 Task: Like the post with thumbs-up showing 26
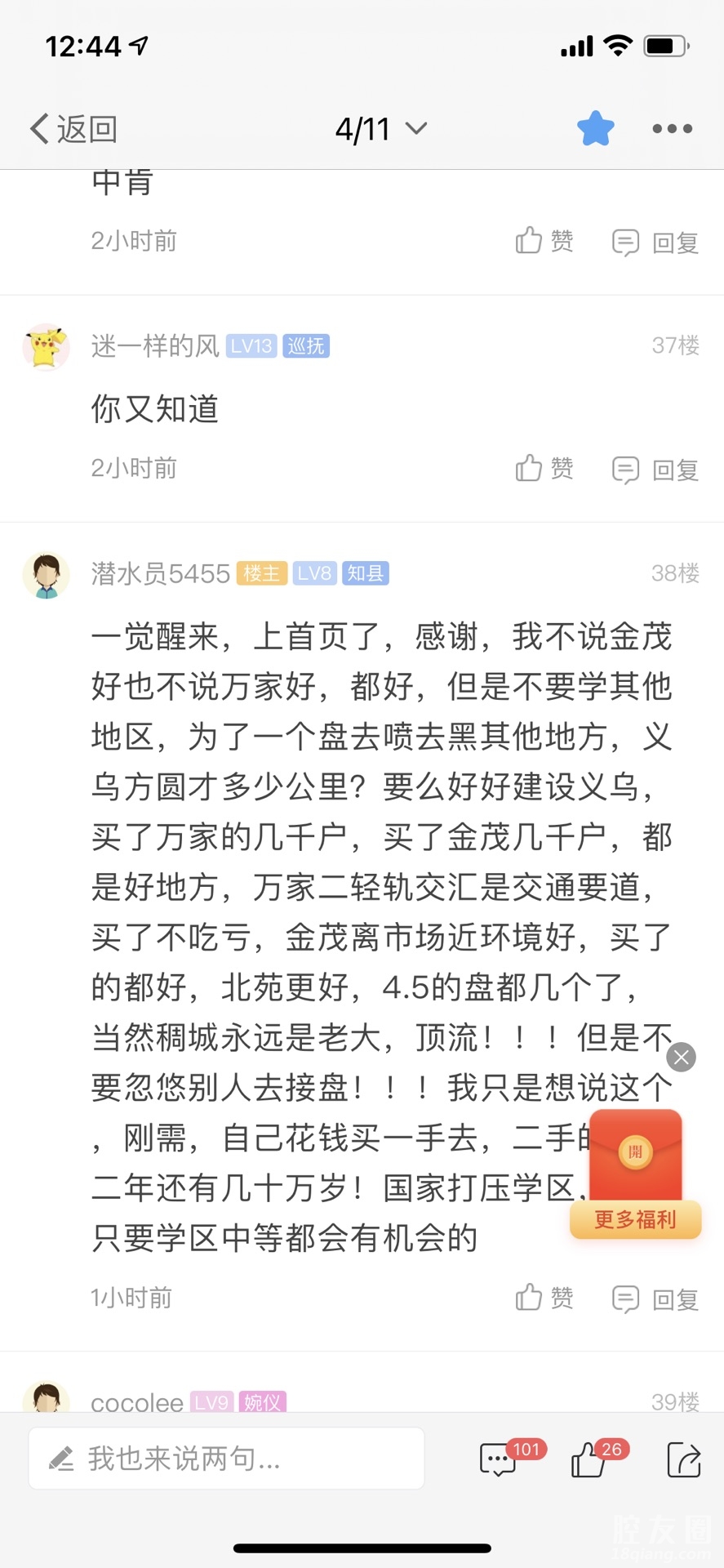tap(589, 1459)
